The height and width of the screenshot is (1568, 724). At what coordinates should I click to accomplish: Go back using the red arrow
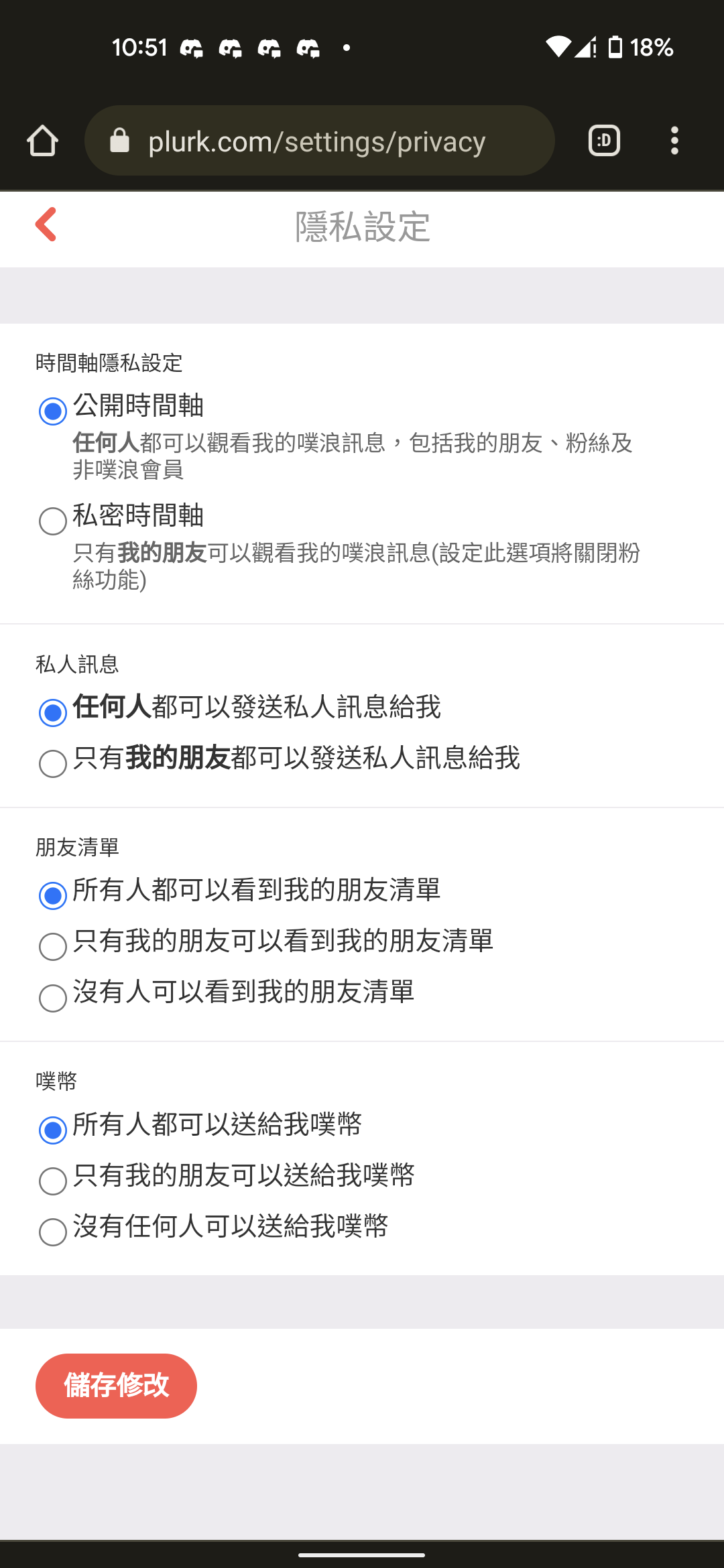[x=46, y=224]
